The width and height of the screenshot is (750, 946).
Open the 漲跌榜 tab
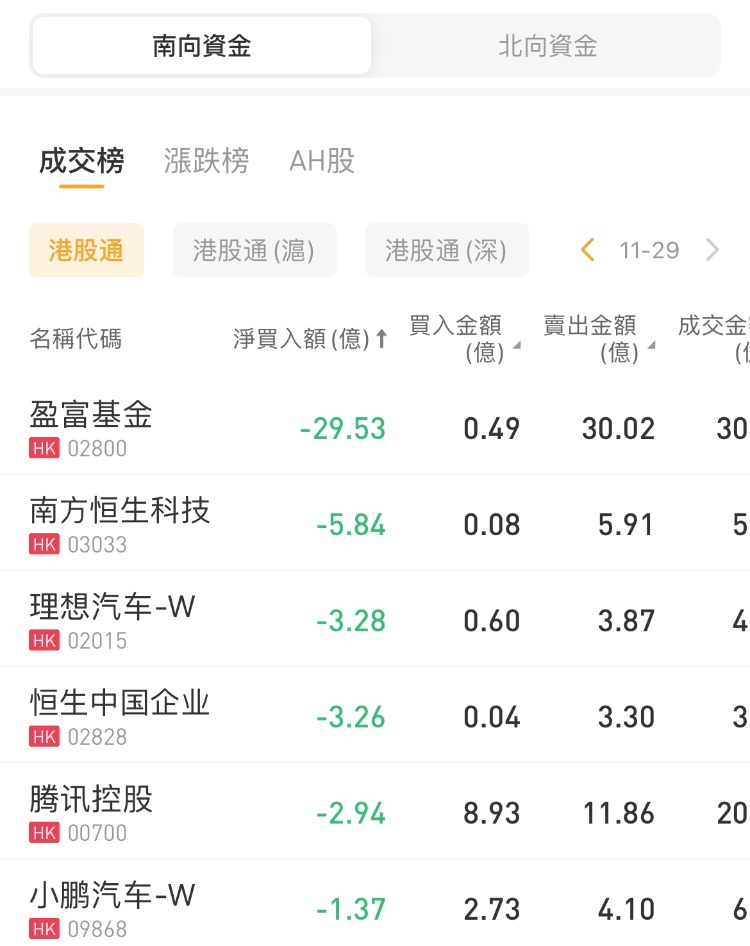tap(206, 160)
